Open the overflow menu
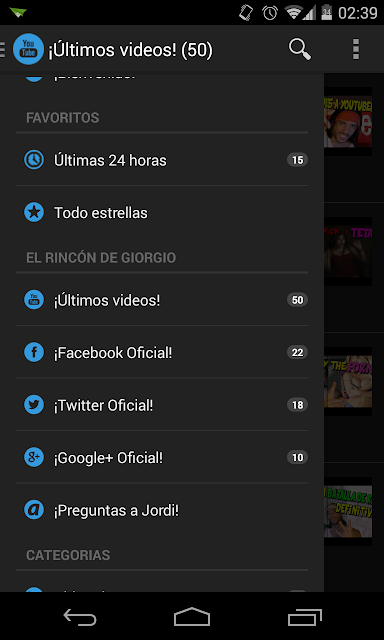384x640 pixels. pos(356,49)
